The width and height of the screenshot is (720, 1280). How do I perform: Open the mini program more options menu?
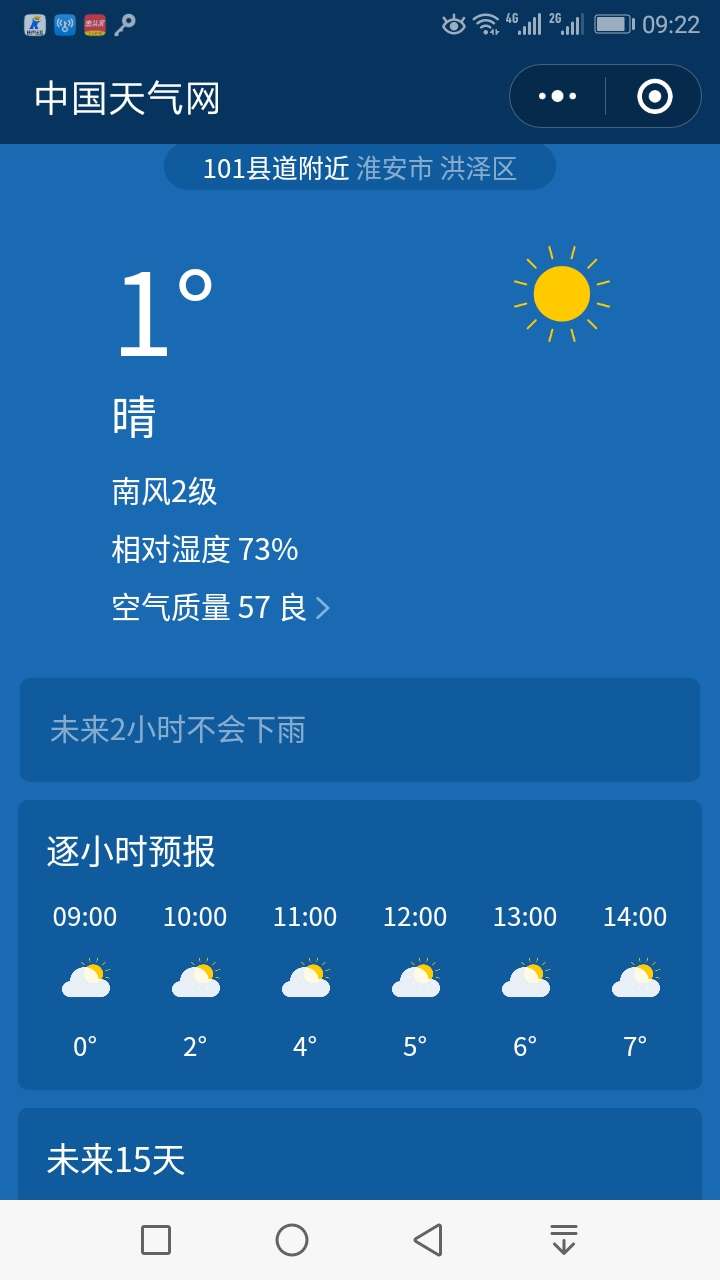coord(557,96)
